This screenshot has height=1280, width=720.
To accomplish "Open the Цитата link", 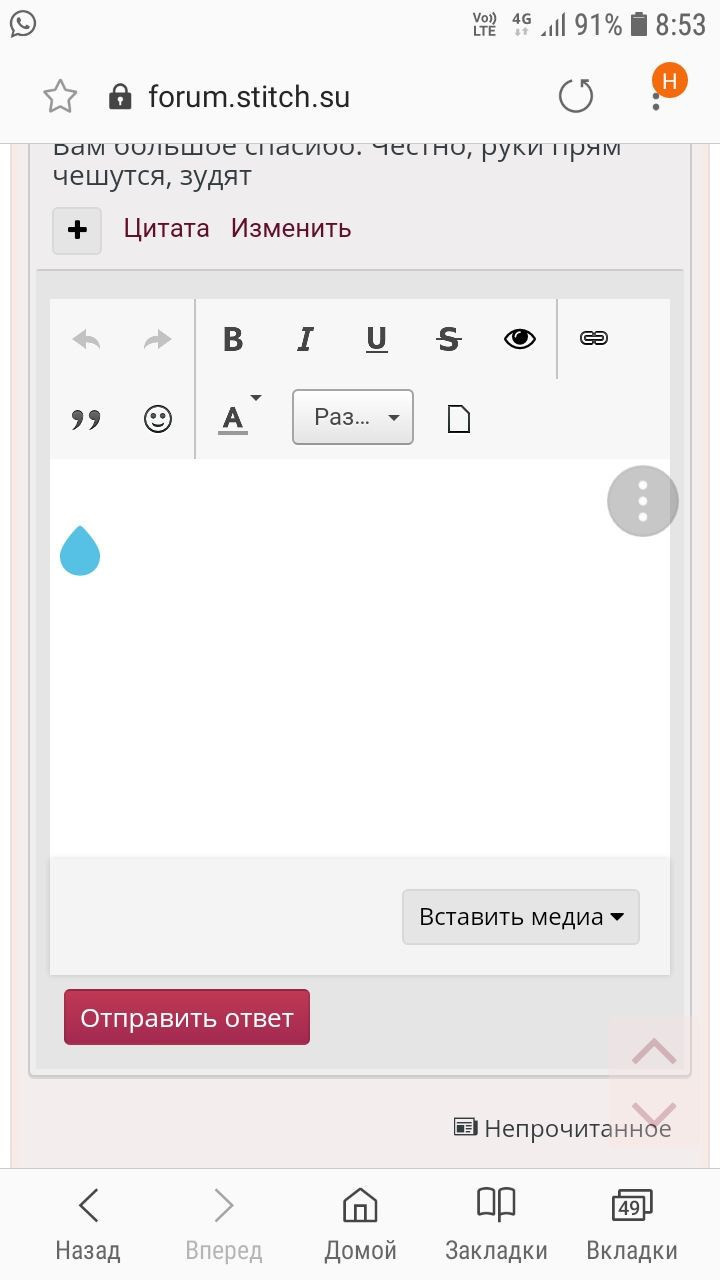I will pyautogui.click(x=166, y=228).
